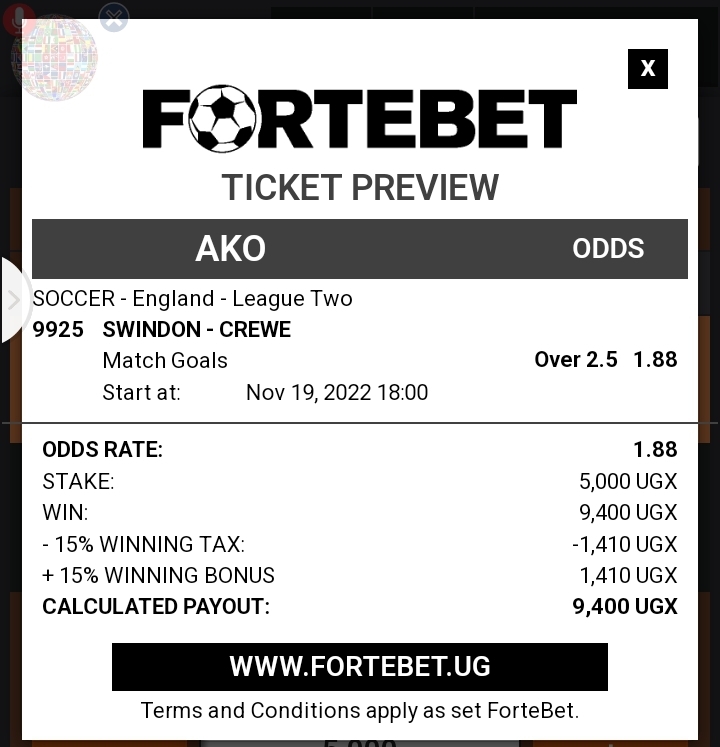This screenshot has width=720, height=747.
Task: Expand the side panel chevron handle
Action: tap(13, 300)
